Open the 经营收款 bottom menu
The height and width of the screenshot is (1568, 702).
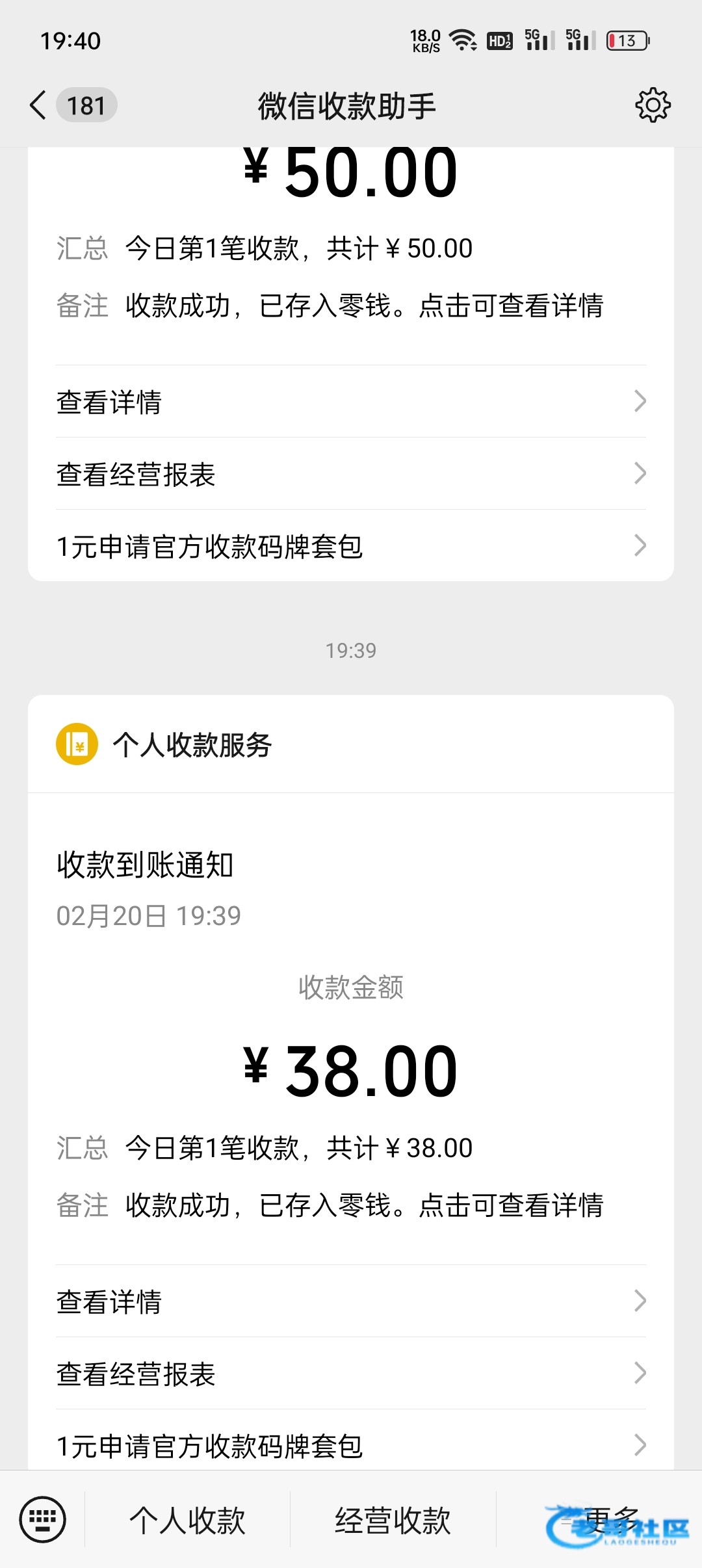(393, 1520)
